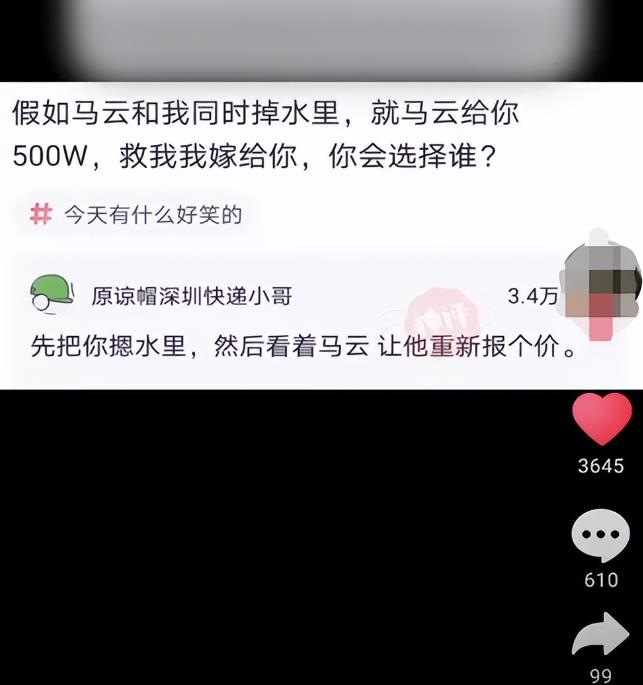The width and height of the screenshot is (643, 685).
Task: Like the video with the heart icon
Action: (601, 420)
